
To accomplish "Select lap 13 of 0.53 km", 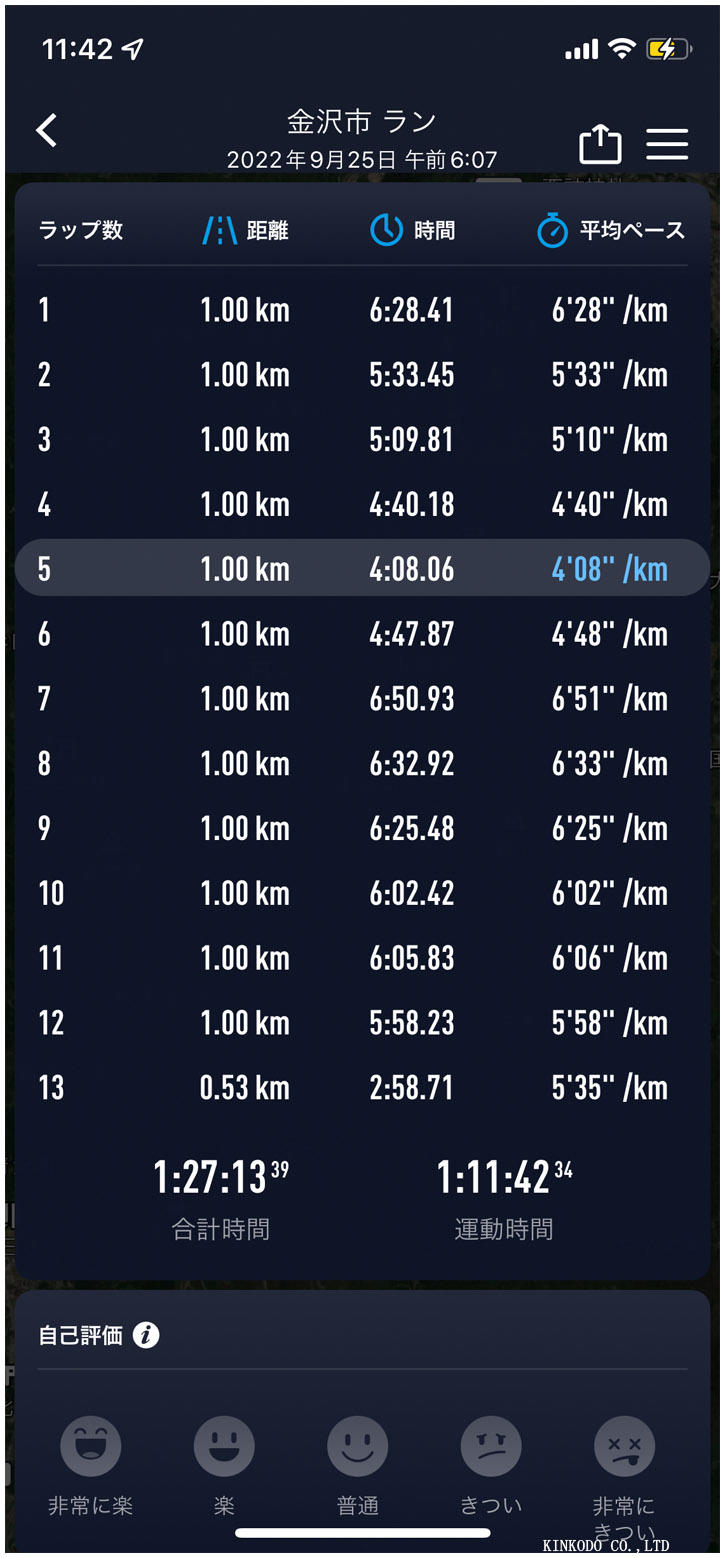I will tap(362, 1088).
